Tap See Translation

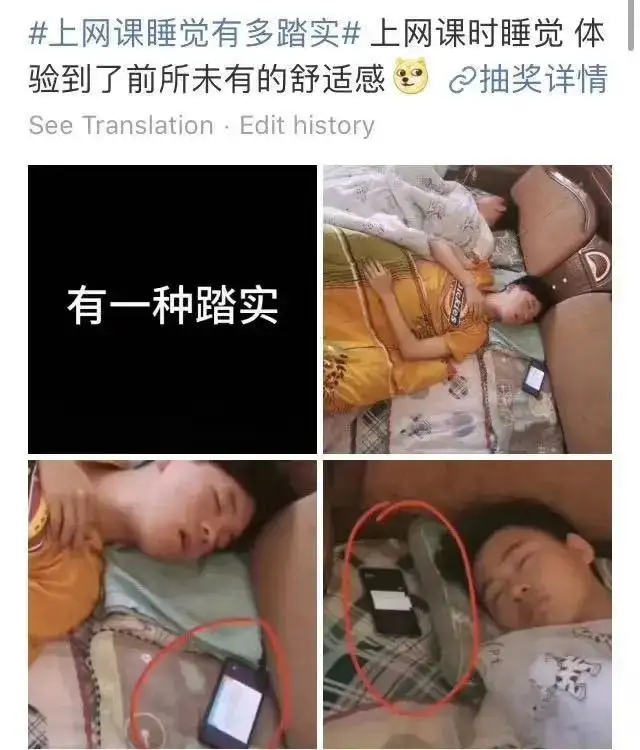(x=121, y=125)
